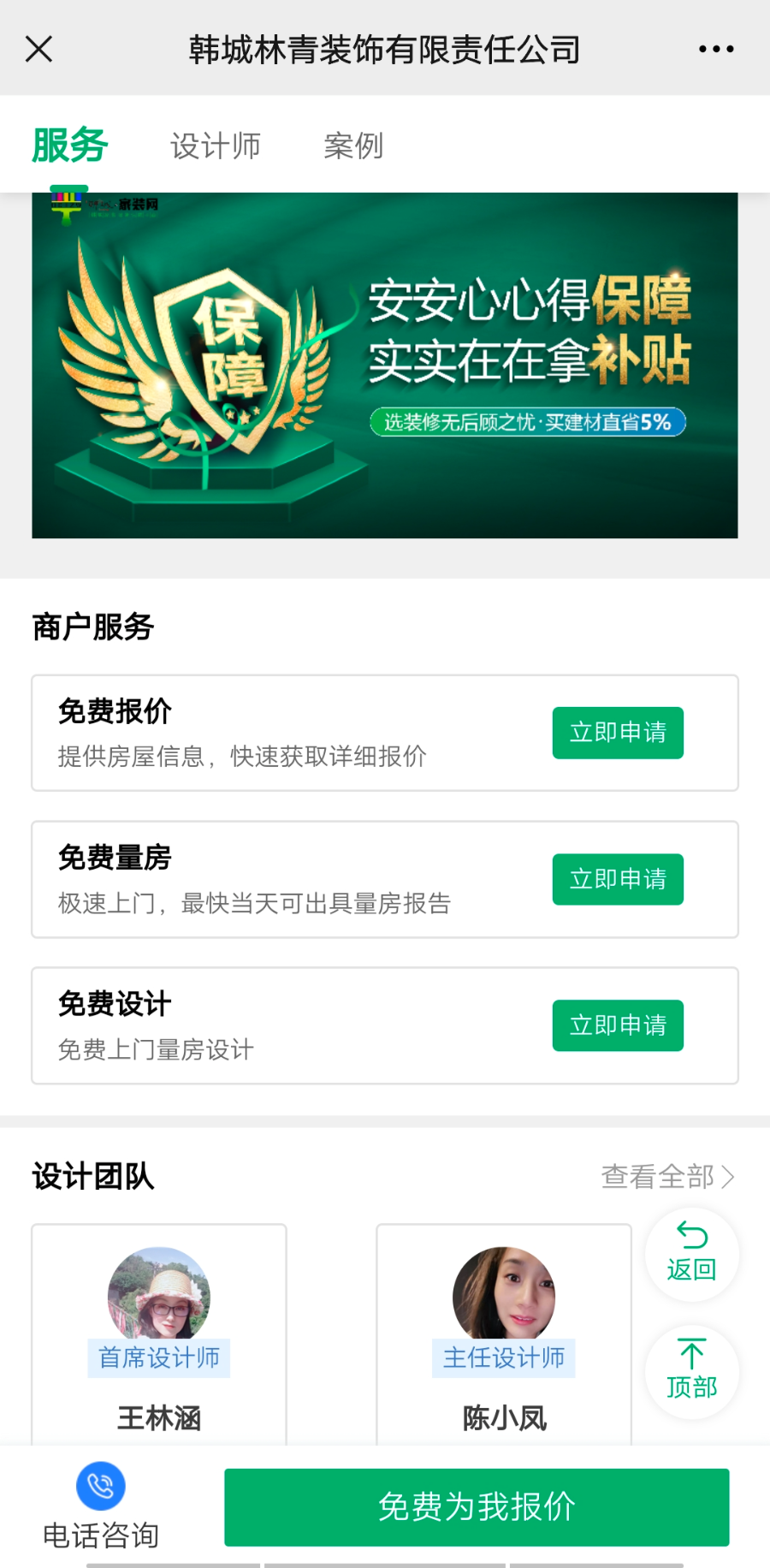Switch to the 案例 tab
The width and height of the screenshot is (770, 1568).
(353, 146)
